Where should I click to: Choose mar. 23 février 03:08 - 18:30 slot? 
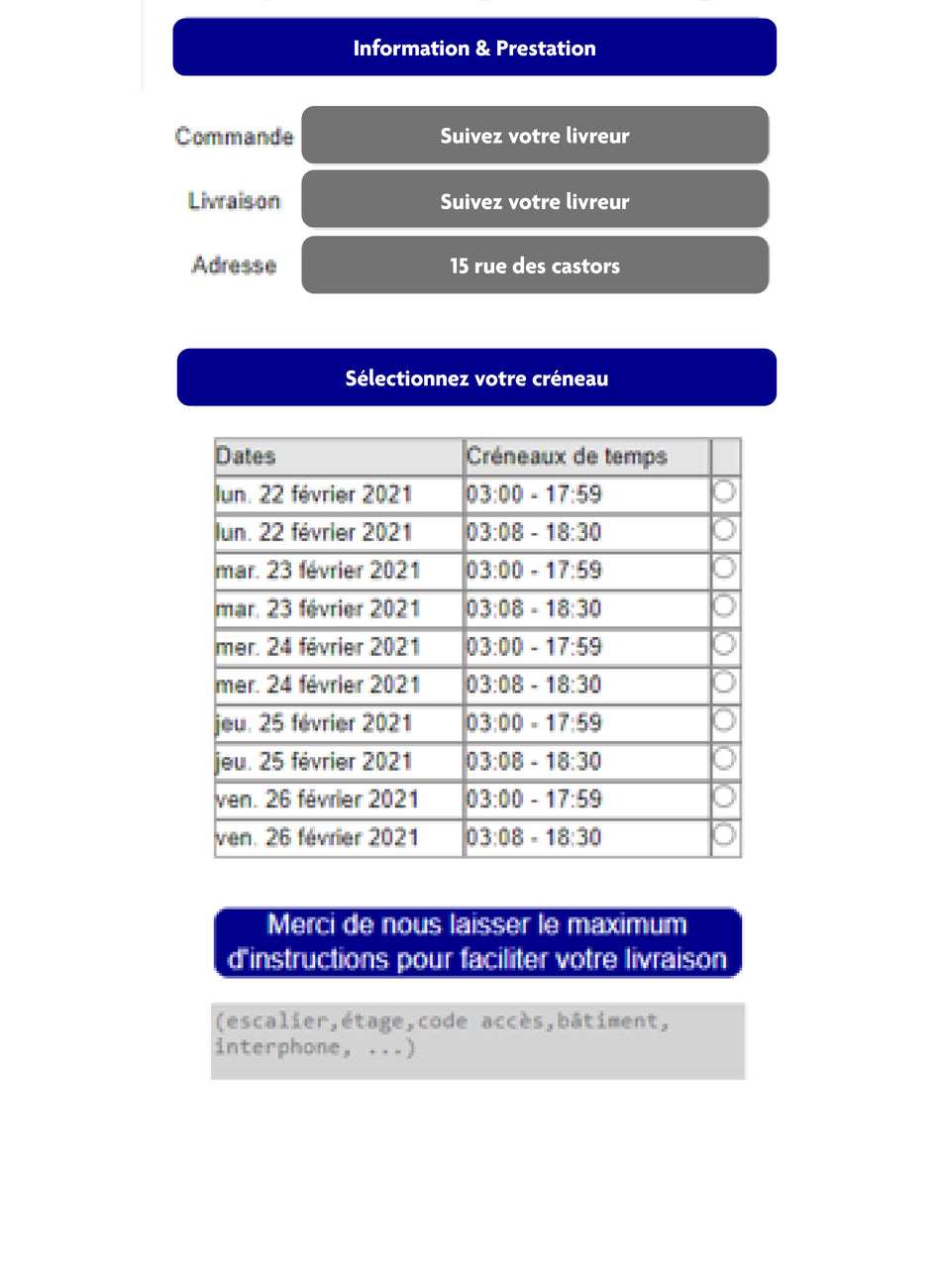724,605
